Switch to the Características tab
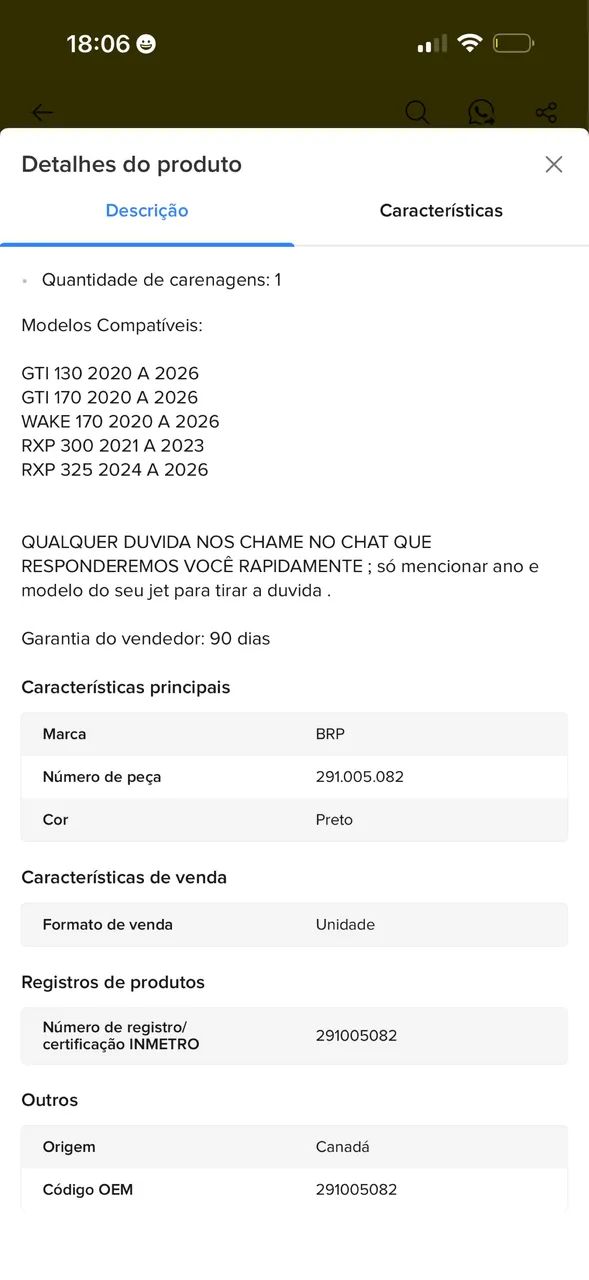The width and height of the screenshot is (589, 1280). coord(441,211)
